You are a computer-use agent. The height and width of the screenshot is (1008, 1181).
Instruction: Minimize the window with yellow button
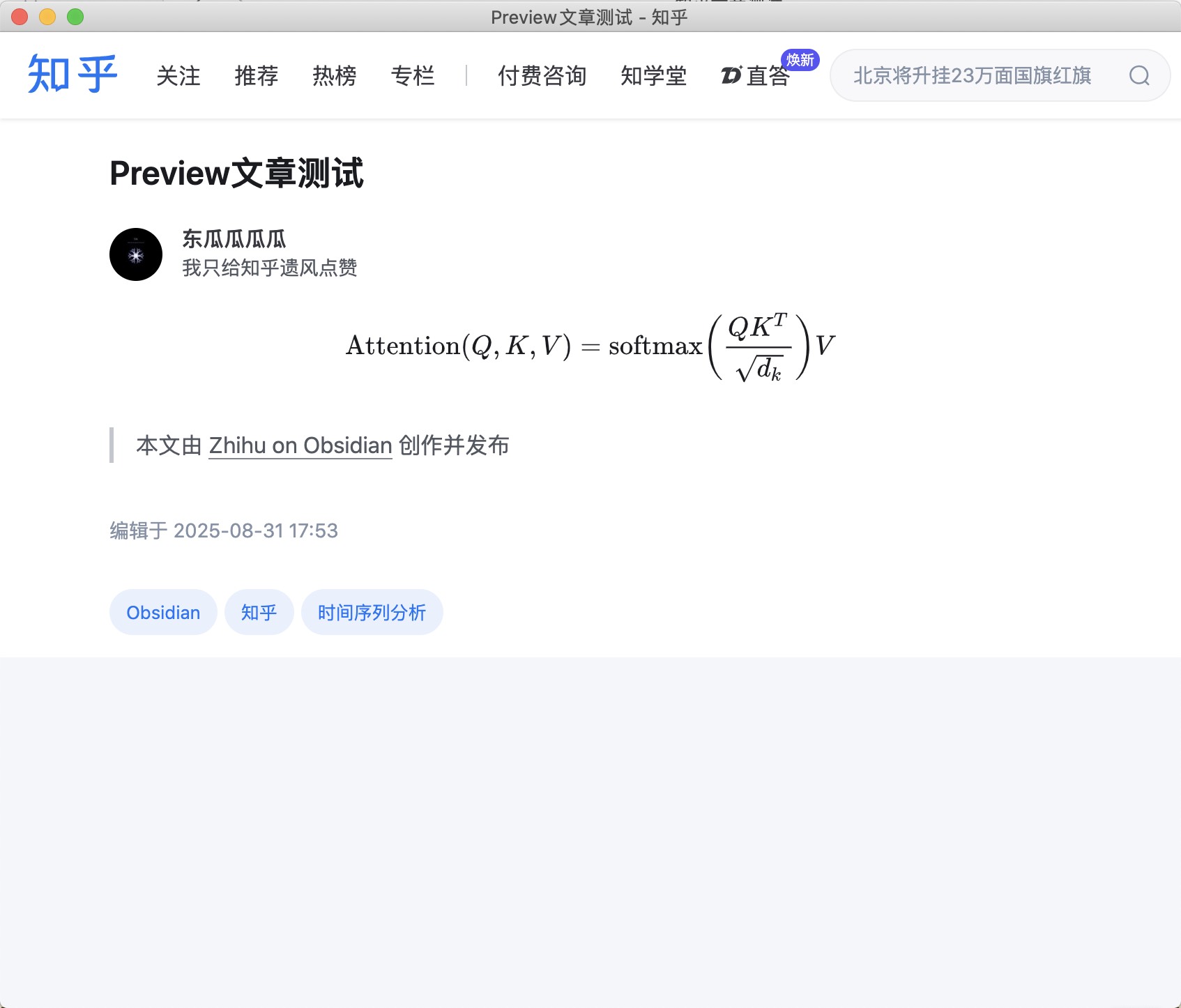(x=47, y=17)
